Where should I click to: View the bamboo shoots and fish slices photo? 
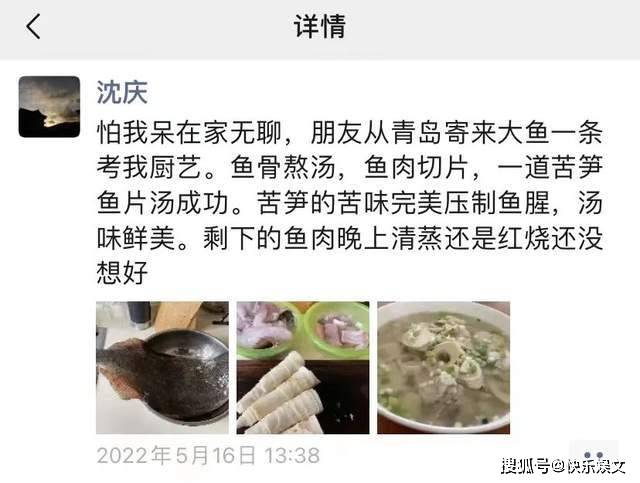(x=302, y=367)
